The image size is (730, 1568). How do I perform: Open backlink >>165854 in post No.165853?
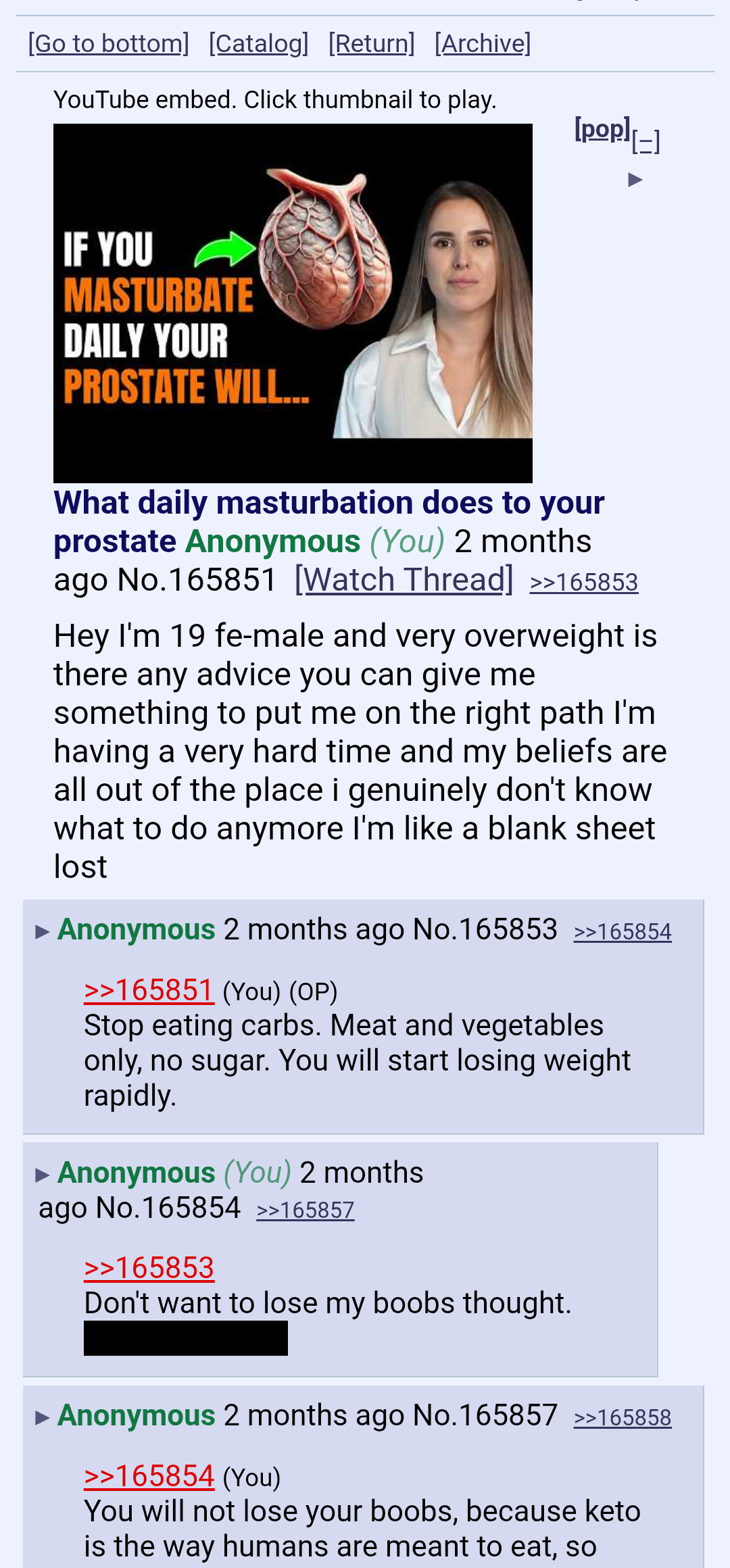click(622, 932)
